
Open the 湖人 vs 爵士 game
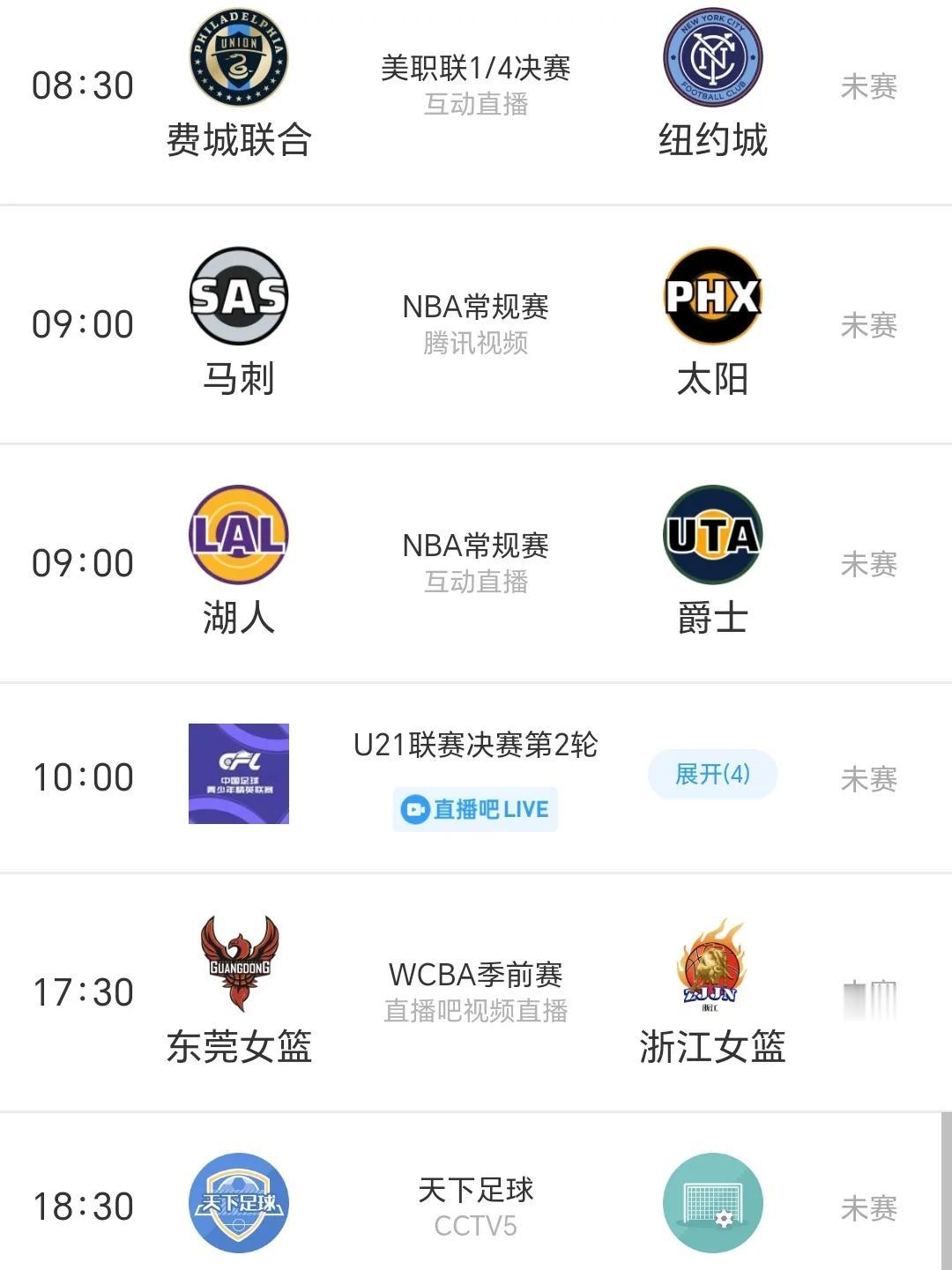[476, 563]
